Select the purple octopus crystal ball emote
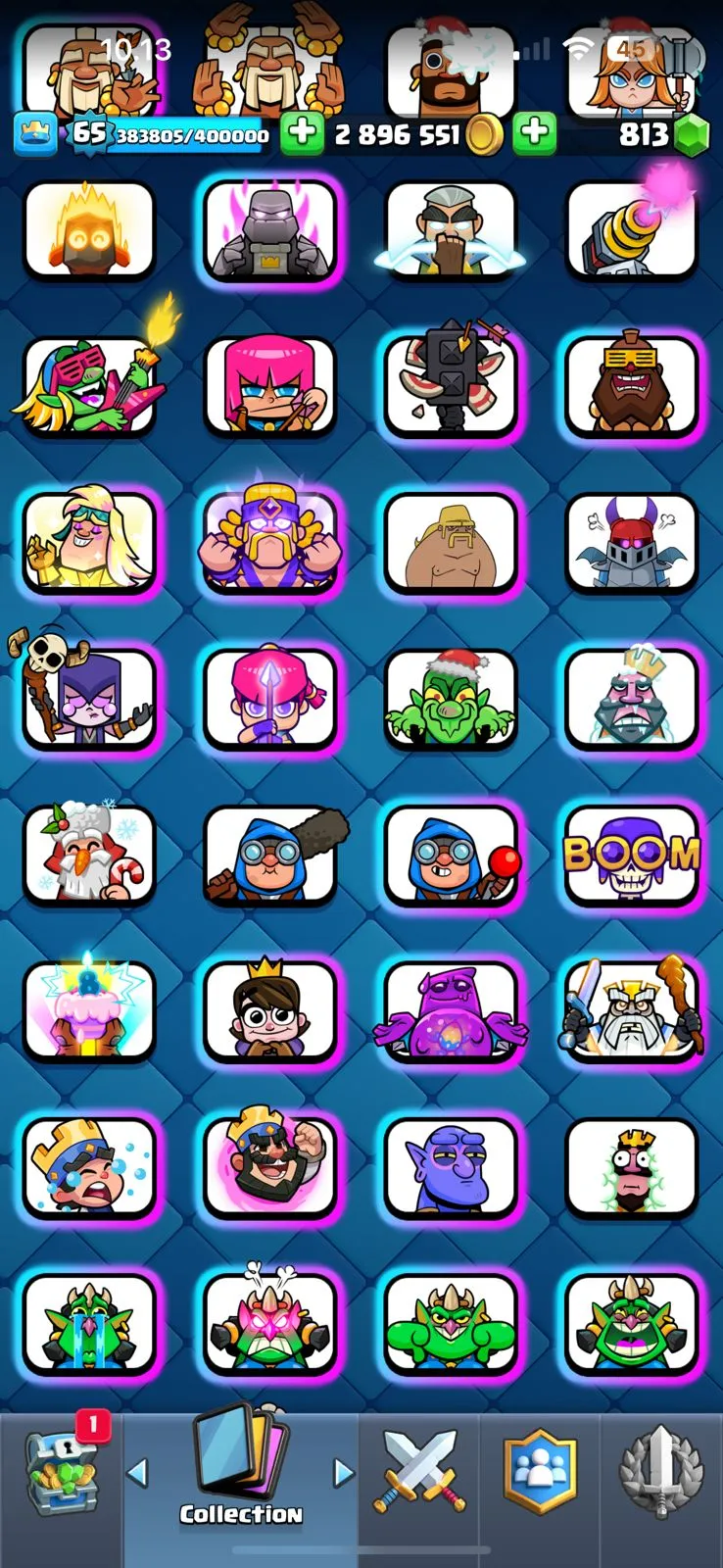Image resolution: width=723 pixels, height=1568 pixels. point(451,1011)
